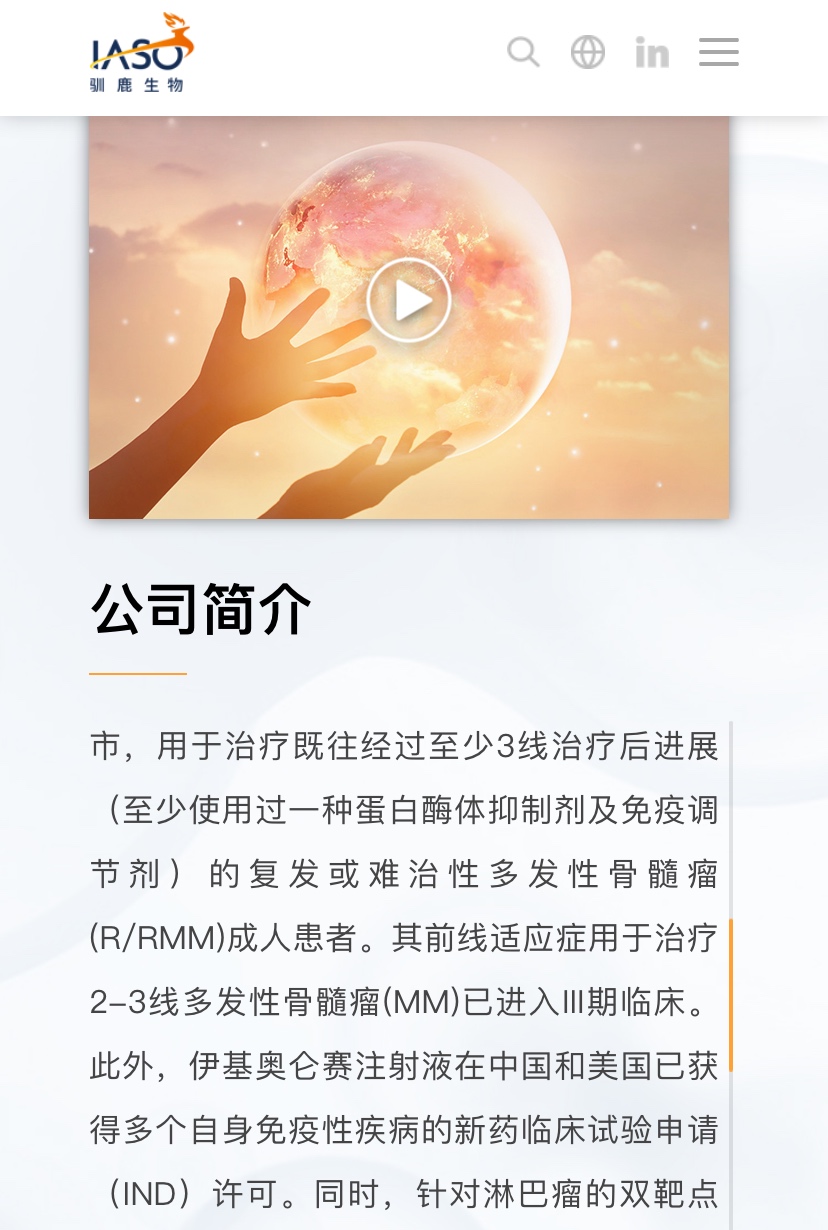Tap the IASO logo to go home
The height and width of the screenshot is (1230, 828).
pos(140,54)
